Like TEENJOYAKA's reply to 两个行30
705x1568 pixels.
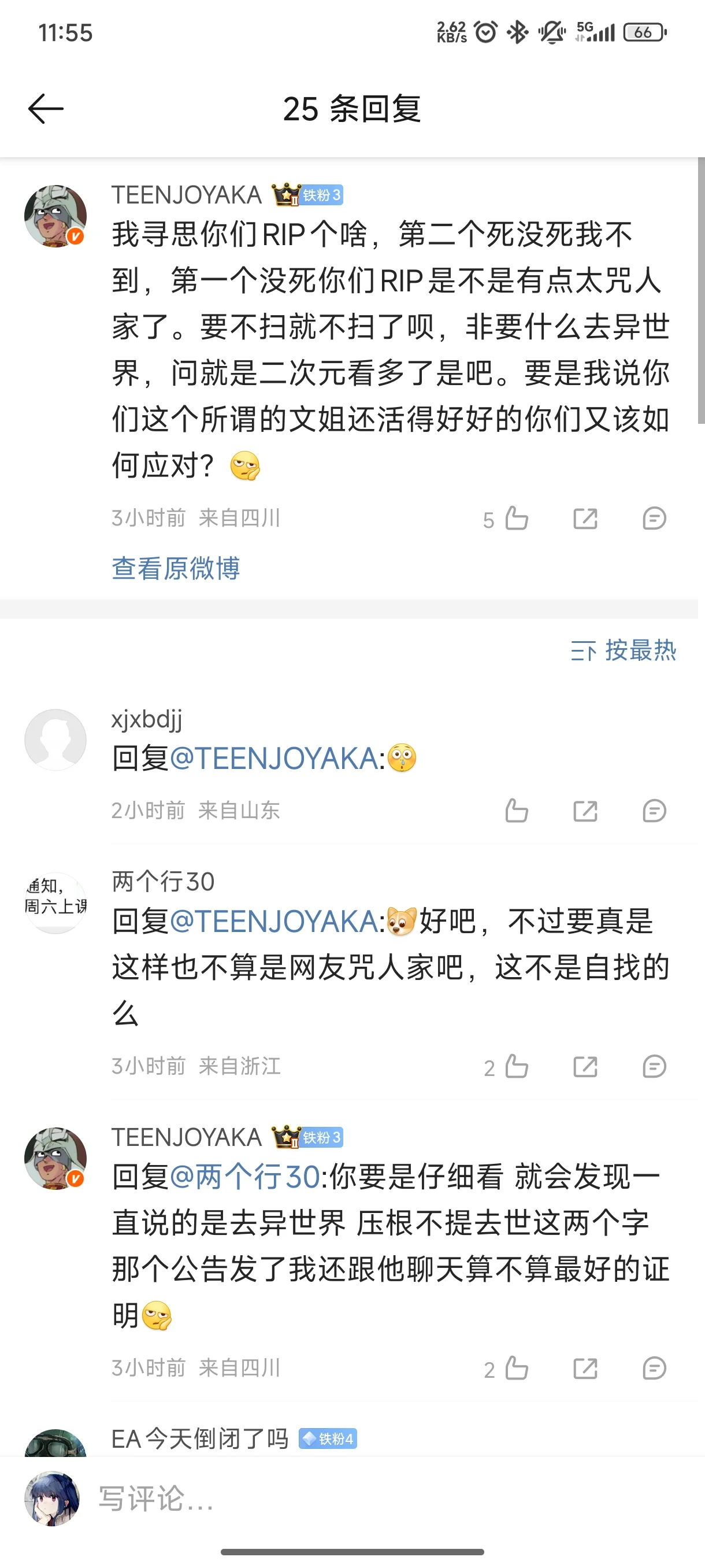coord(516,1369)
